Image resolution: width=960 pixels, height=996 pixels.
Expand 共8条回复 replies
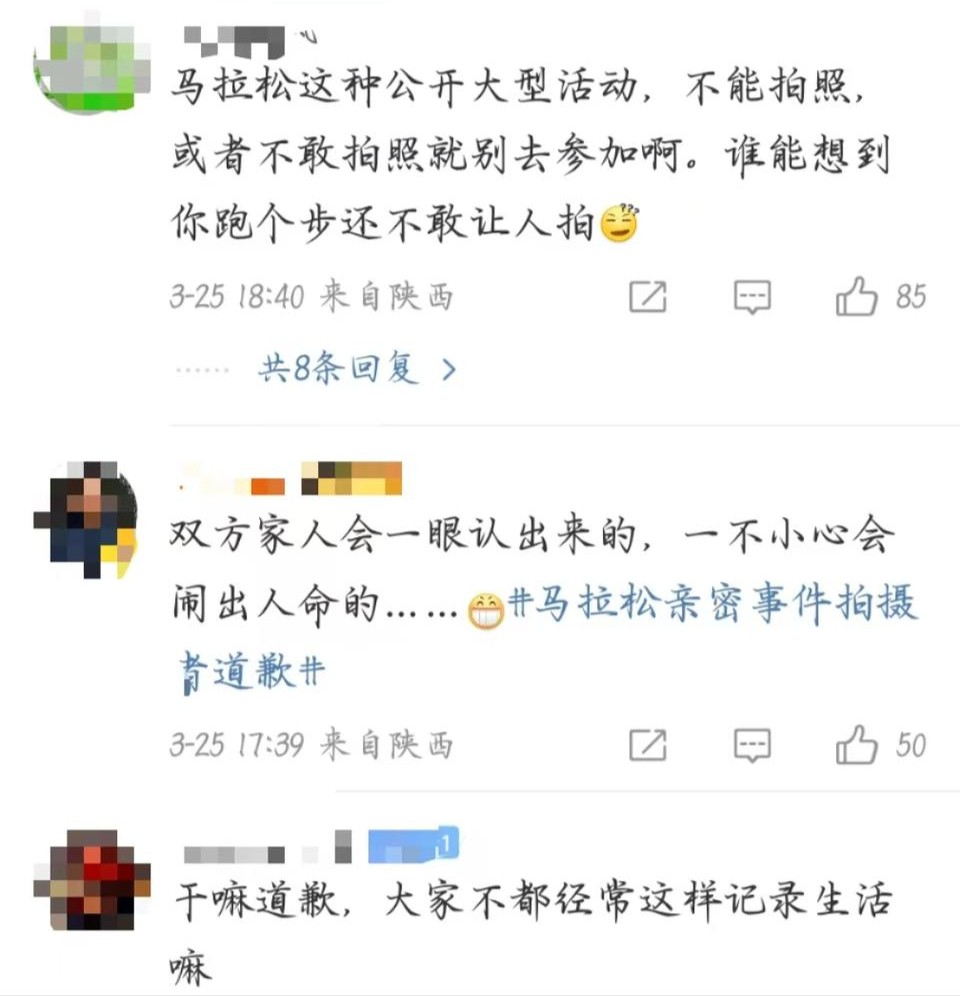click(357, 370)
